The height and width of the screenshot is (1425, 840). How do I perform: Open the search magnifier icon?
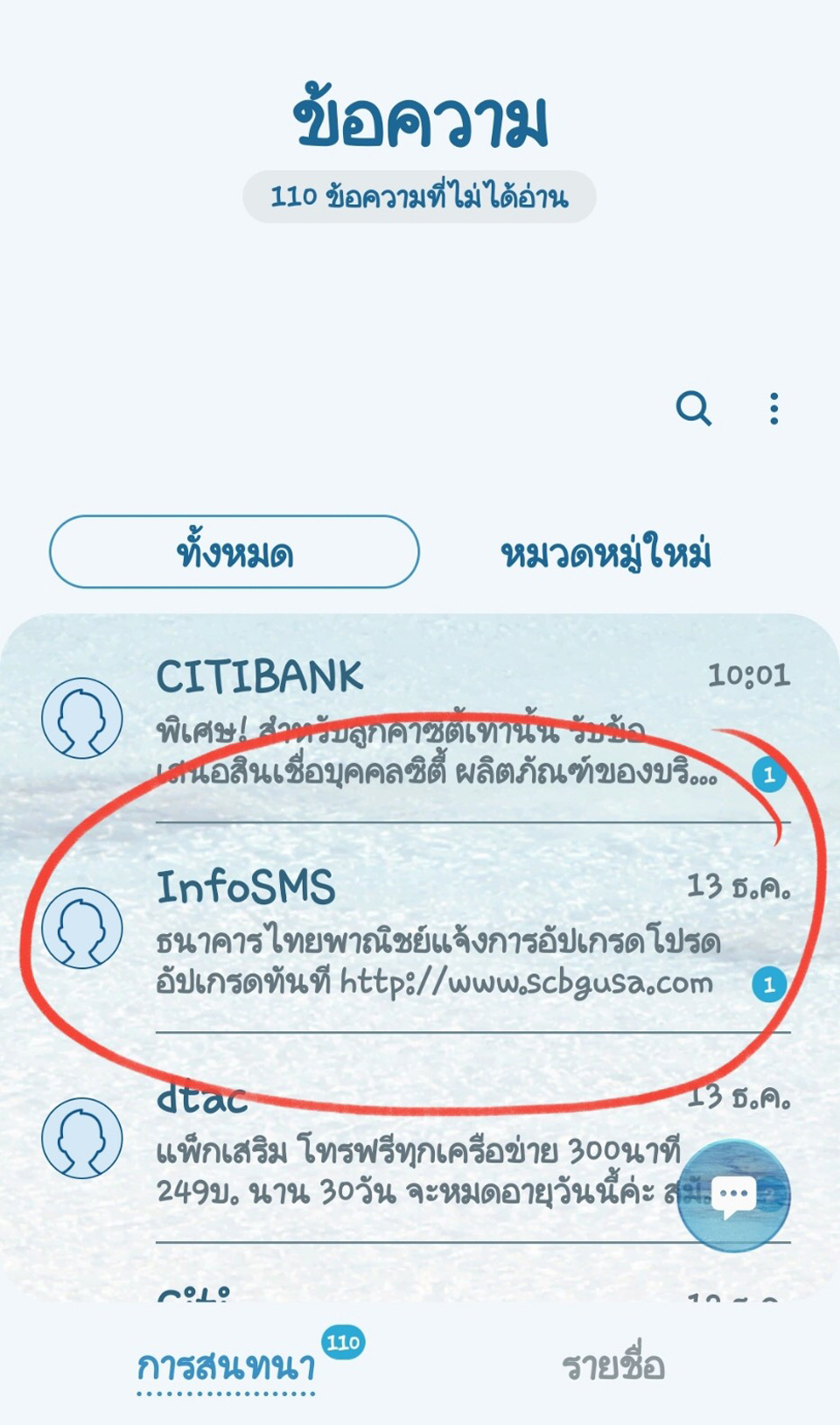tap(693, 408)
